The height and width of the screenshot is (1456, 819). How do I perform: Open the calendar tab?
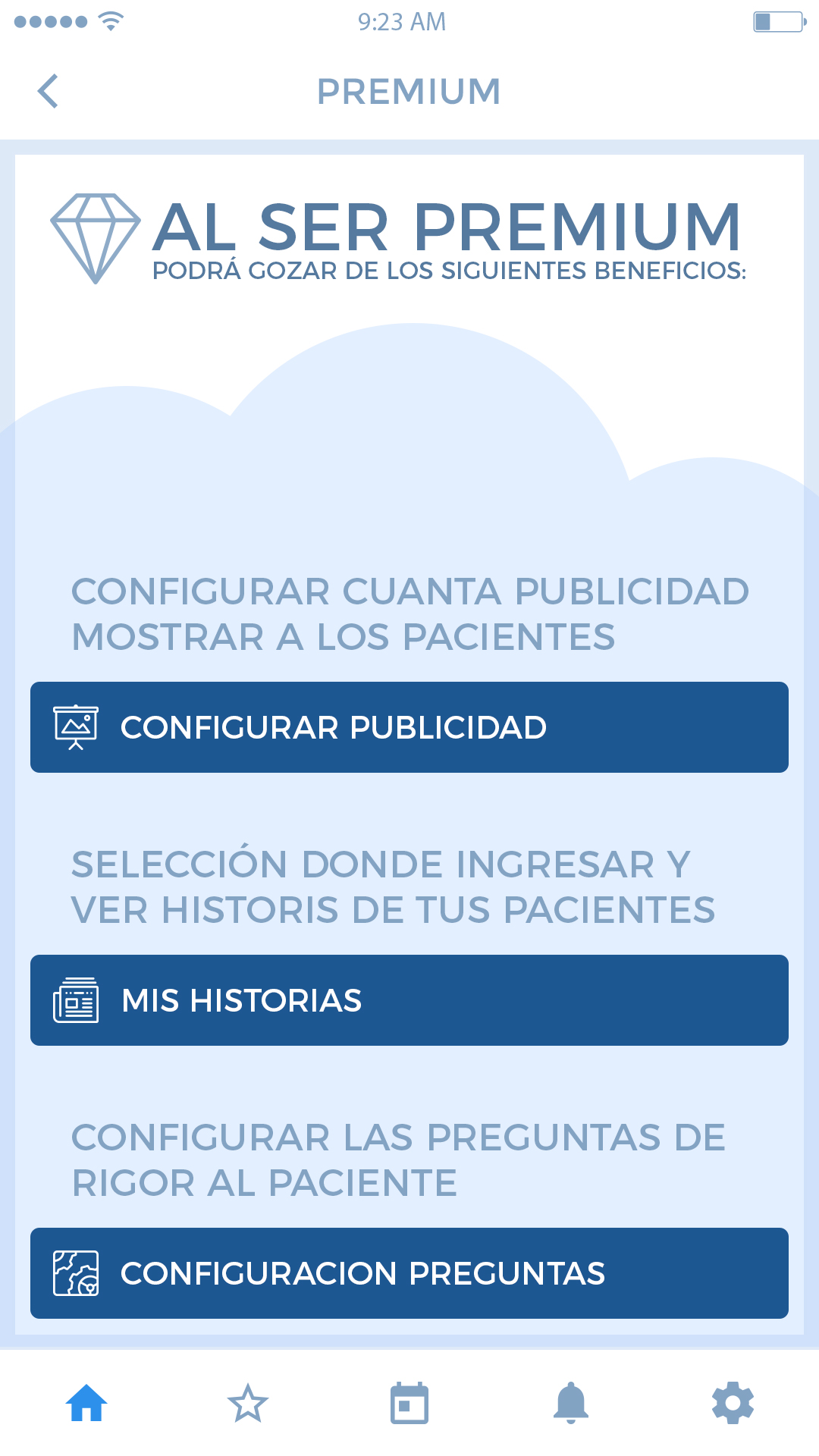(409, 1404)
